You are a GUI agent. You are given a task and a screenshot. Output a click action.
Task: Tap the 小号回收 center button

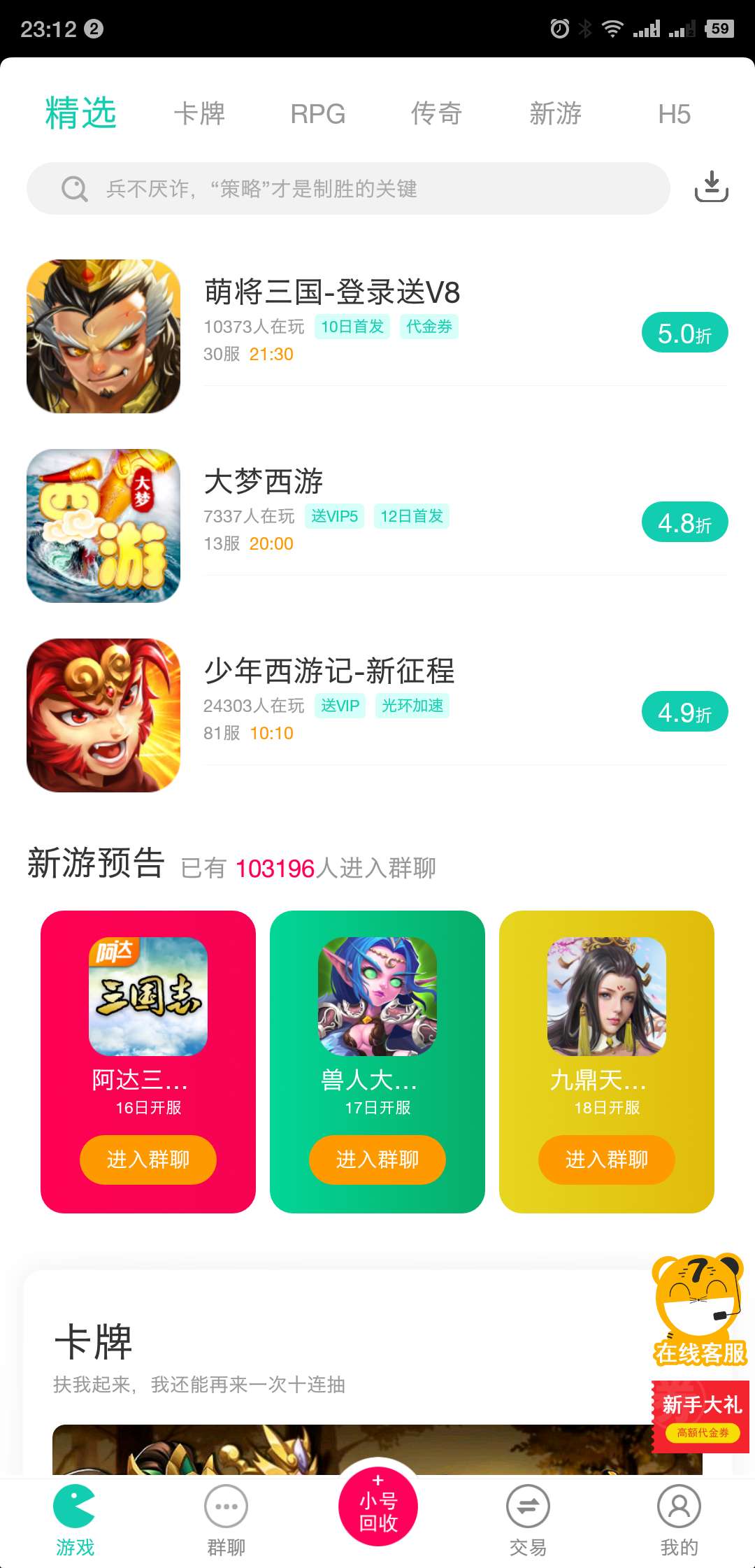[378, 1509]
